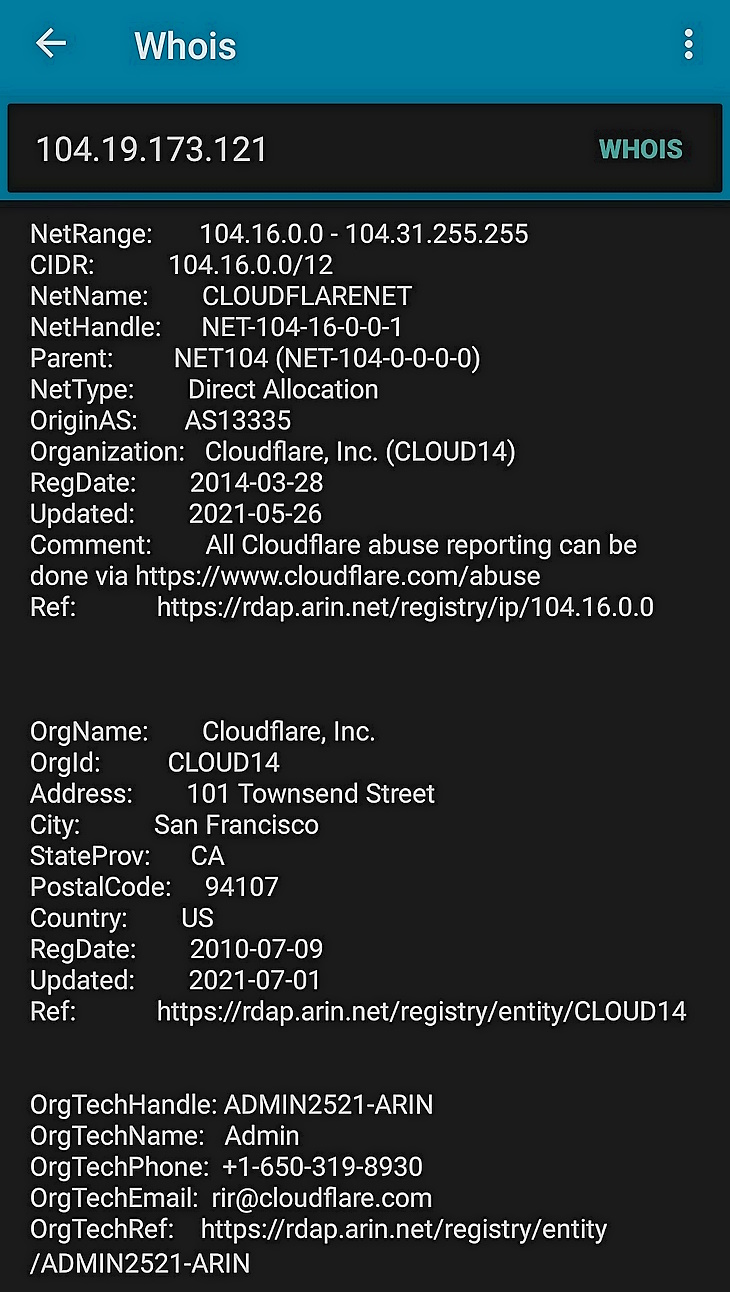Open the three-dot overflow menu

(688, 45)
